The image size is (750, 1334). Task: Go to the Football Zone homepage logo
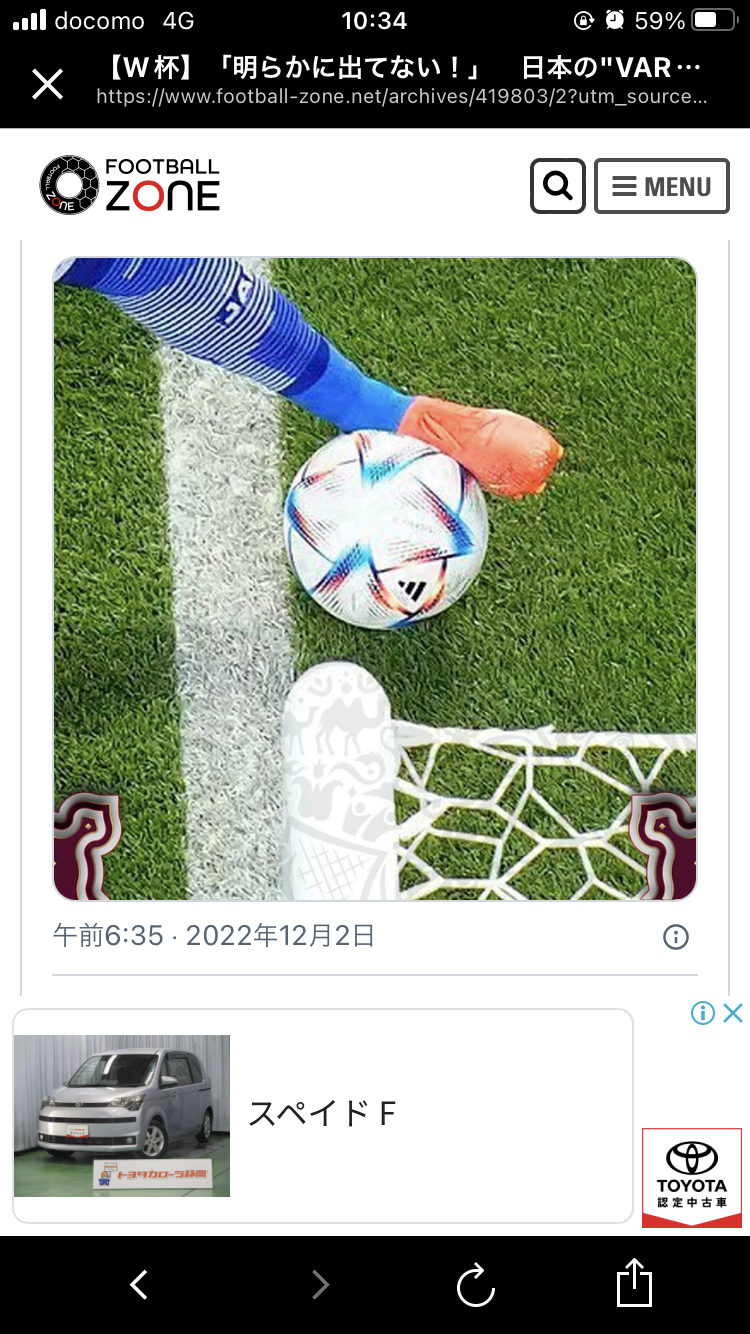[x=130, y=185]
